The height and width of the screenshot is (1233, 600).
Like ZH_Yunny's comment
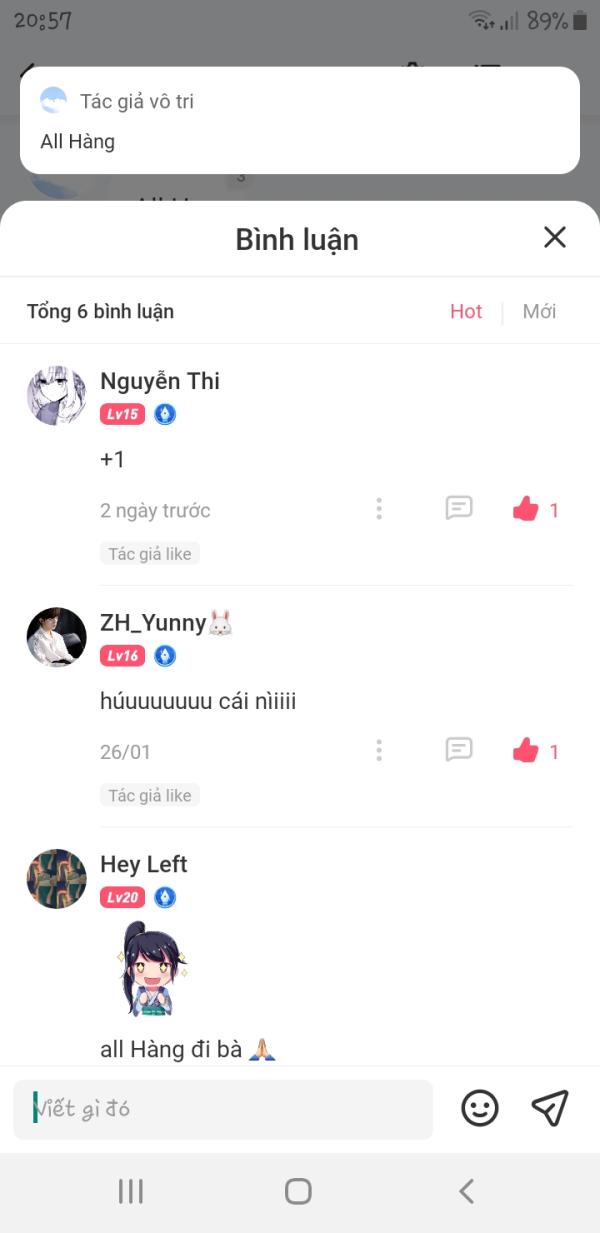coord(526,750)
